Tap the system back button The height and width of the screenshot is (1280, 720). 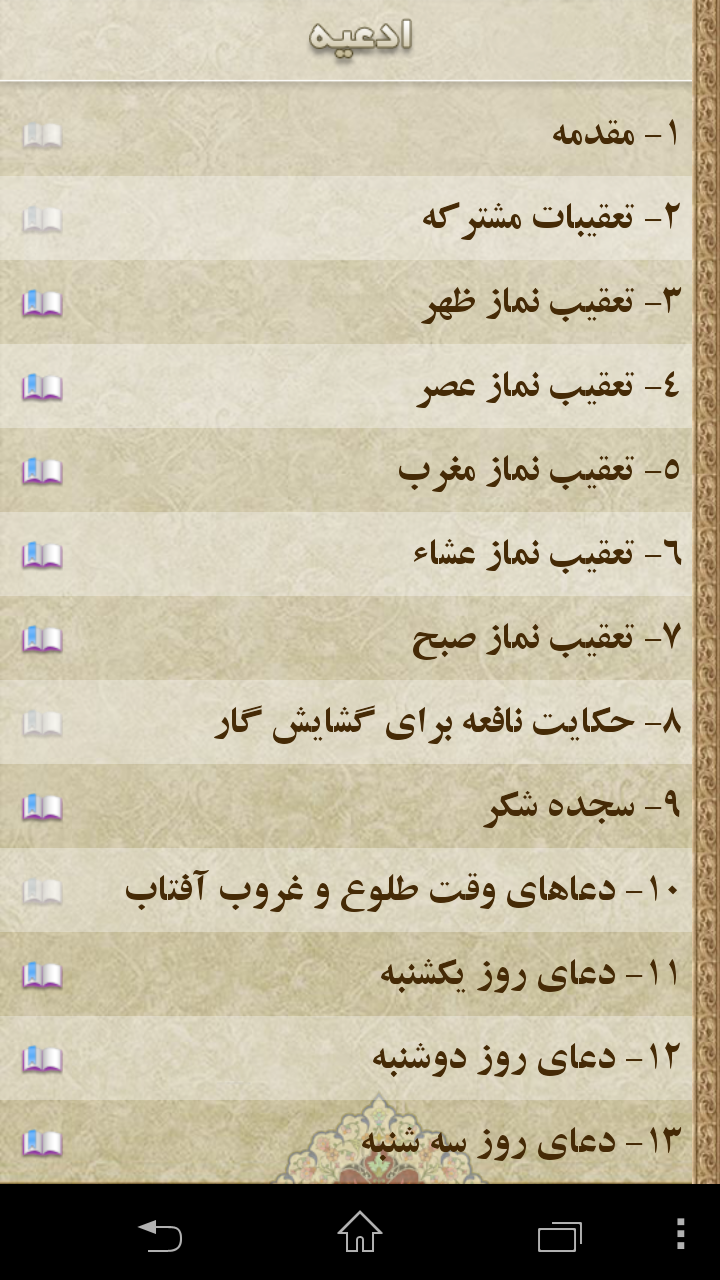point(160,1234)
